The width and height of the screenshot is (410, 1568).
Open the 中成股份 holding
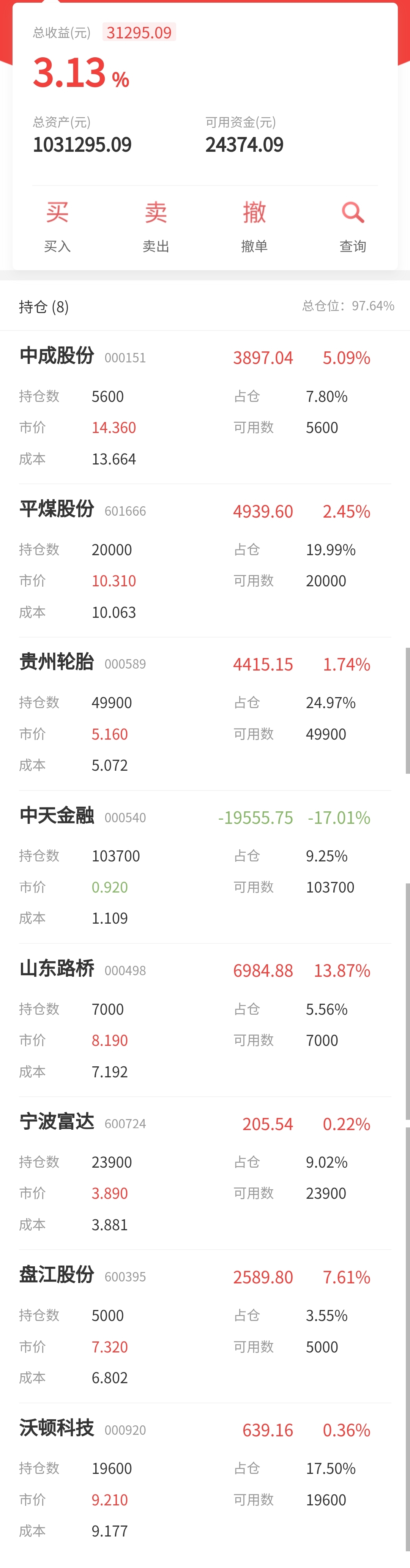[x=57, y=356]
